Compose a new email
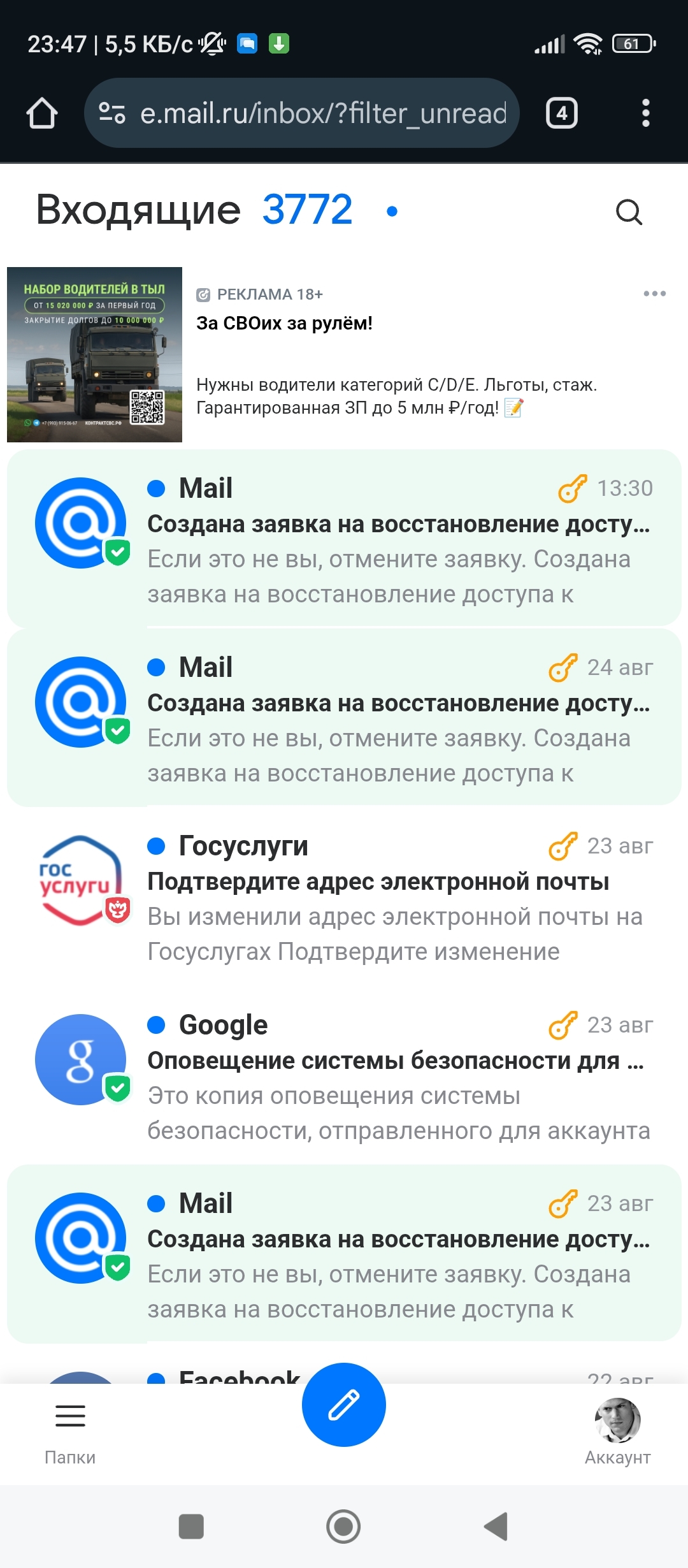 [x=344, y=1405]
